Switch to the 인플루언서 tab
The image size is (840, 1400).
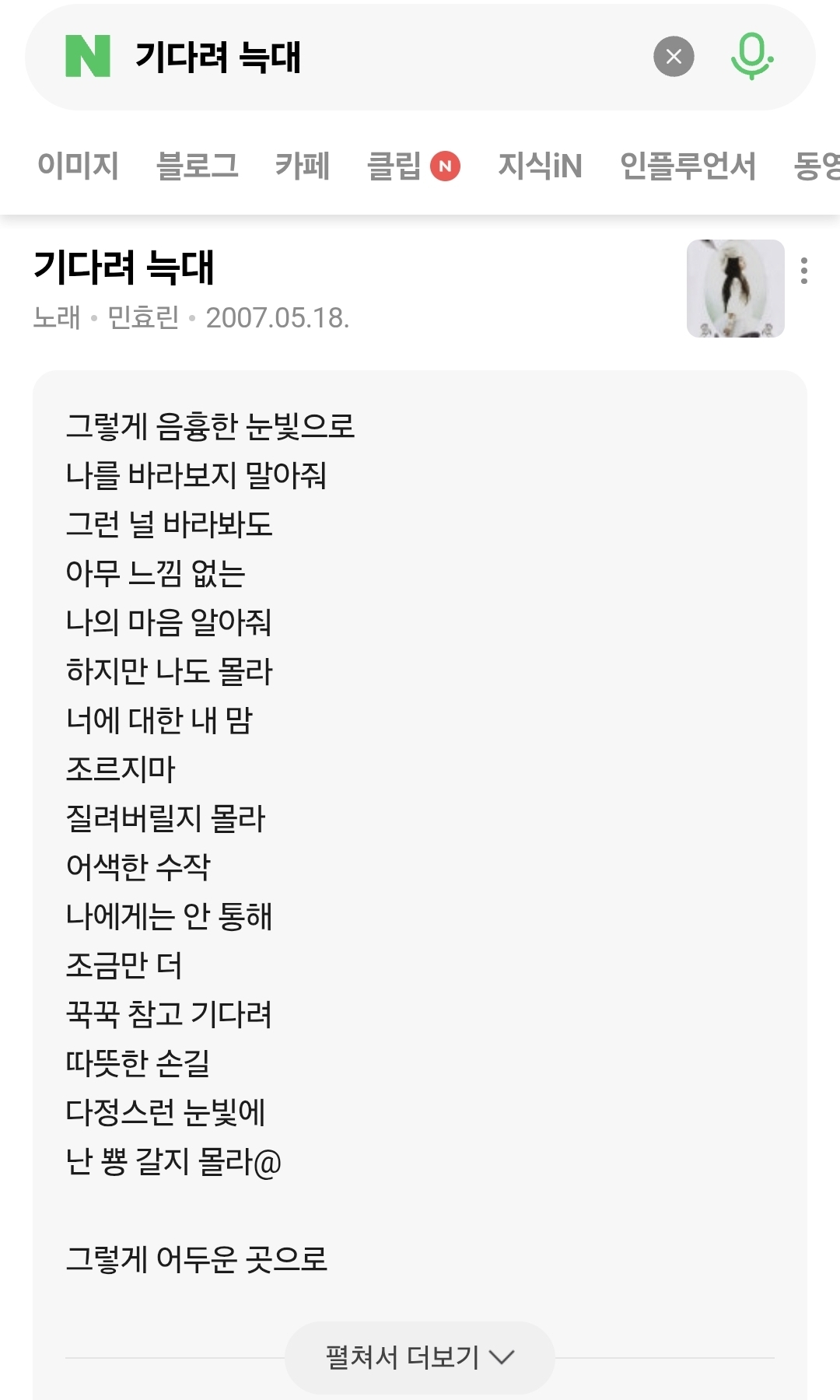click(688, 166)
